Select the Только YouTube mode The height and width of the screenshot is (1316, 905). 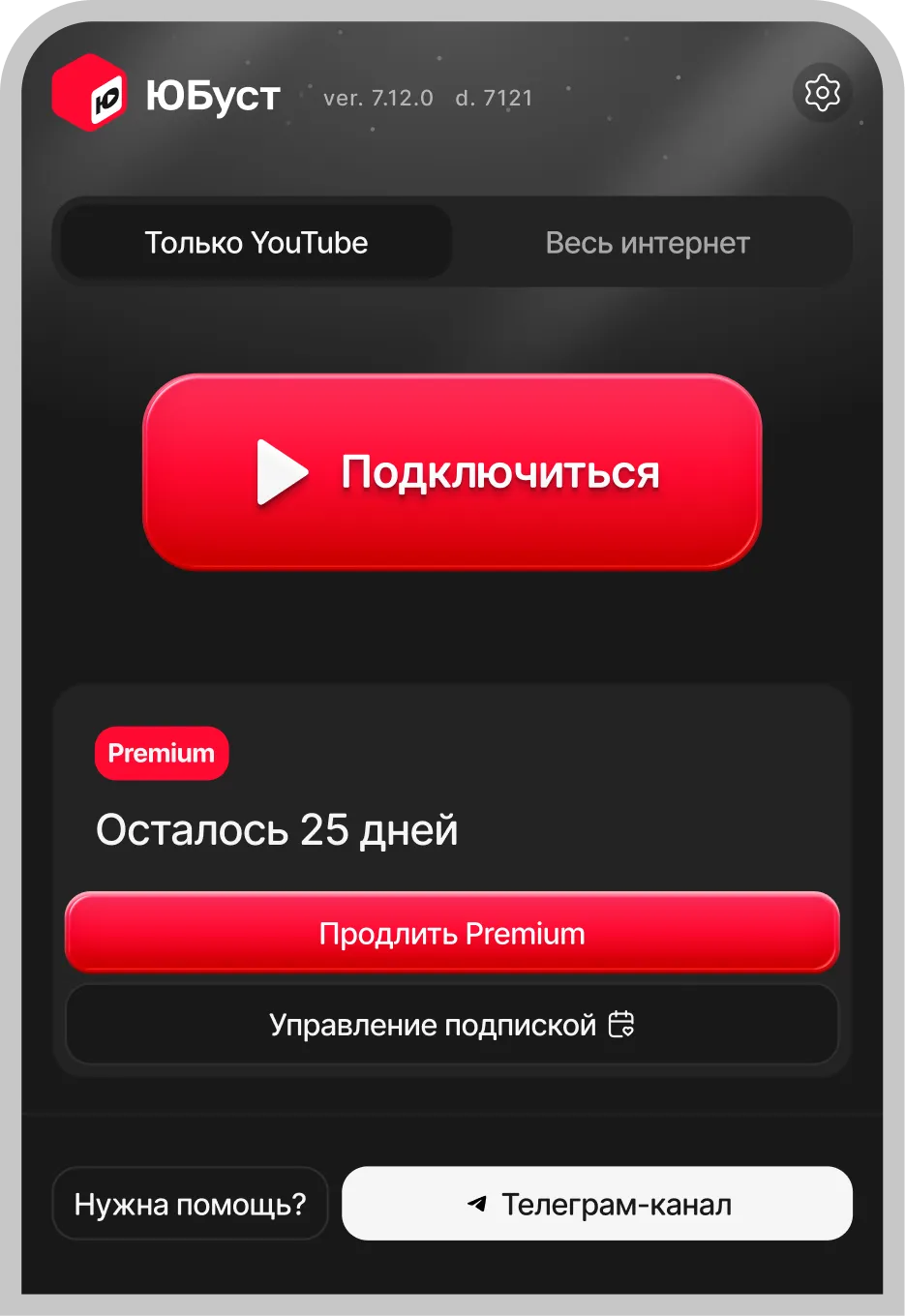[256, 243]
